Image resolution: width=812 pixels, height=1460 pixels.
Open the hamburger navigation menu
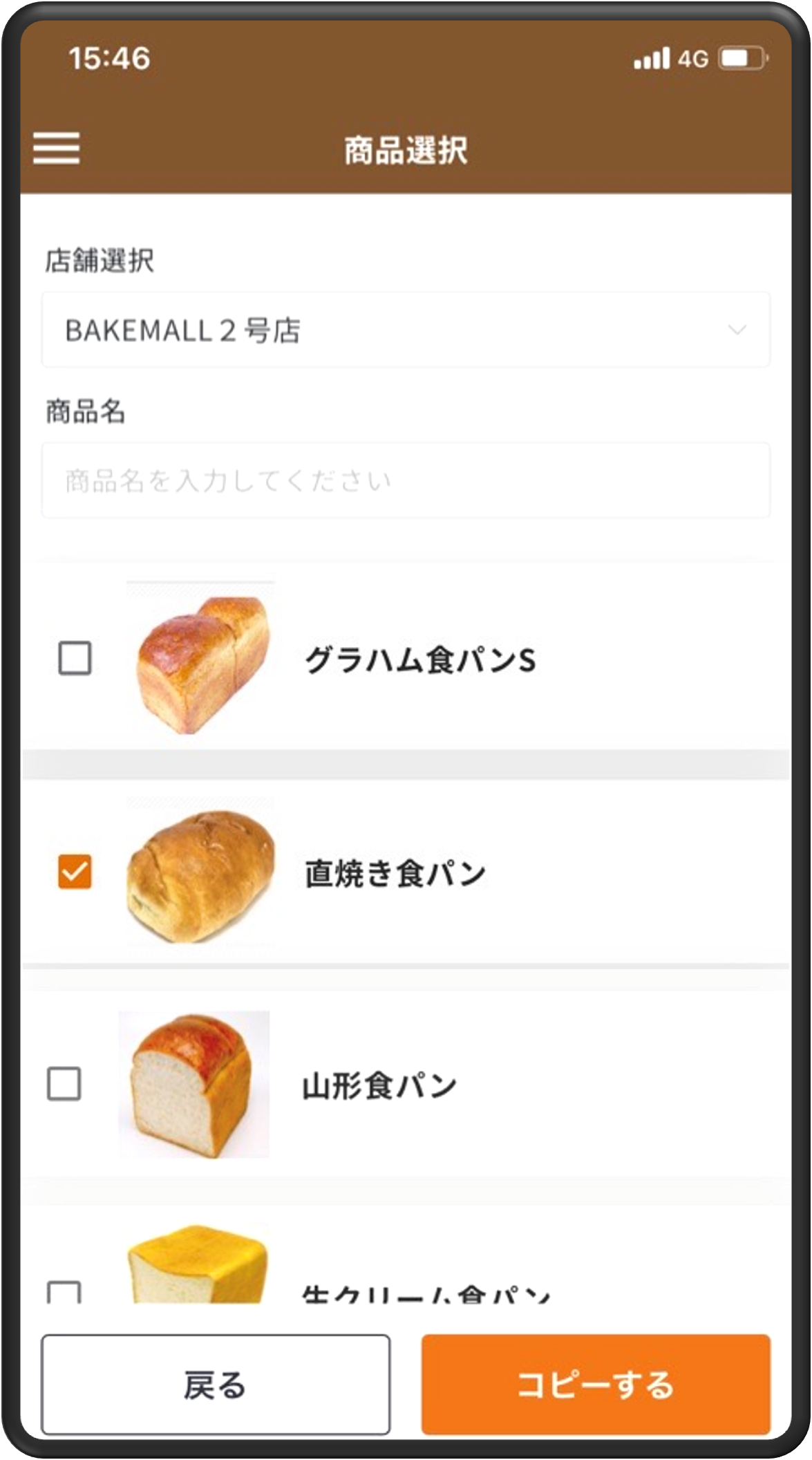click(57, 148)
